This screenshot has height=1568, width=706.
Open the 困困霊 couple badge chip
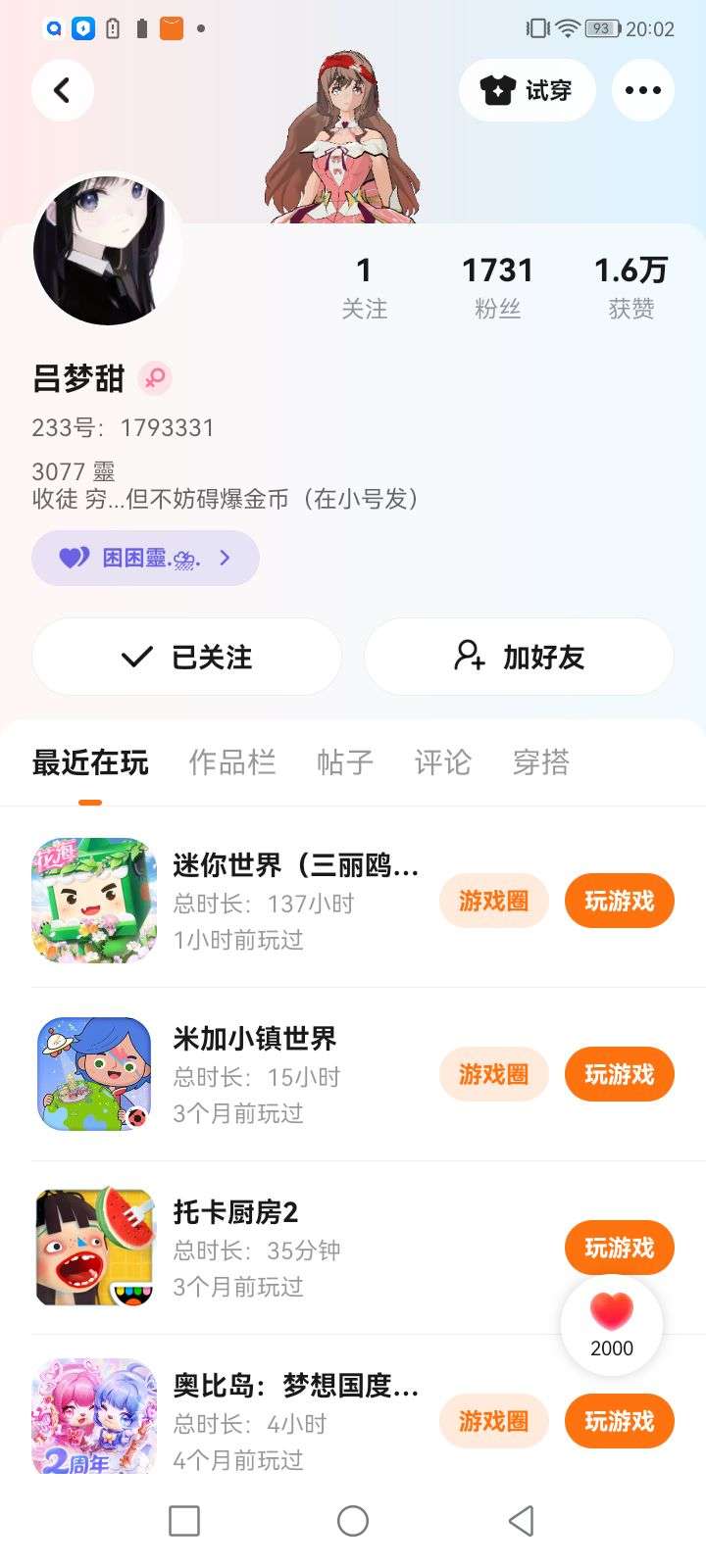click(145, 558)
